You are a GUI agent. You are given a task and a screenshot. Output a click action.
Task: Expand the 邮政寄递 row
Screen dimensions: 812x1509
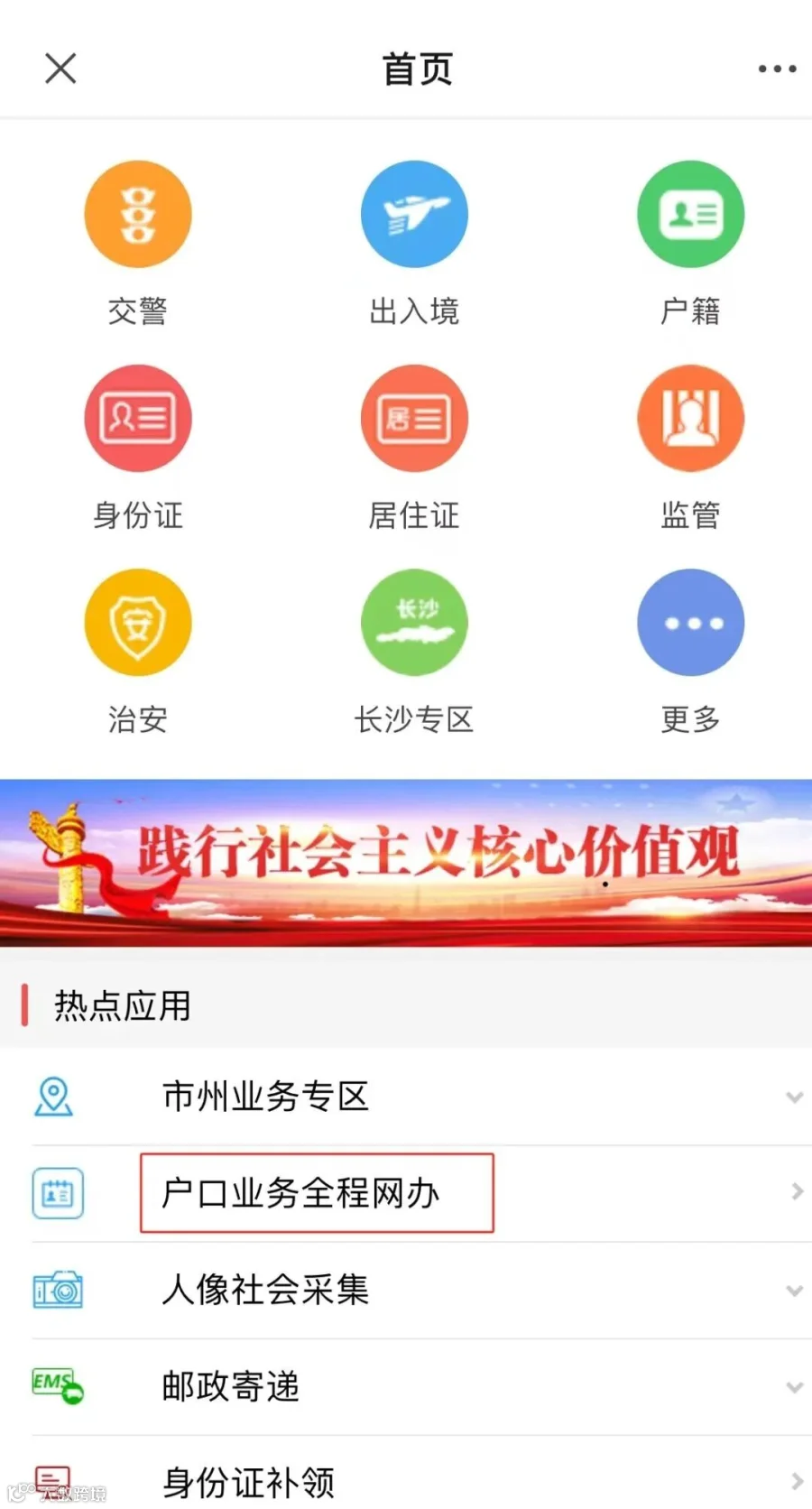point(406,1386)
